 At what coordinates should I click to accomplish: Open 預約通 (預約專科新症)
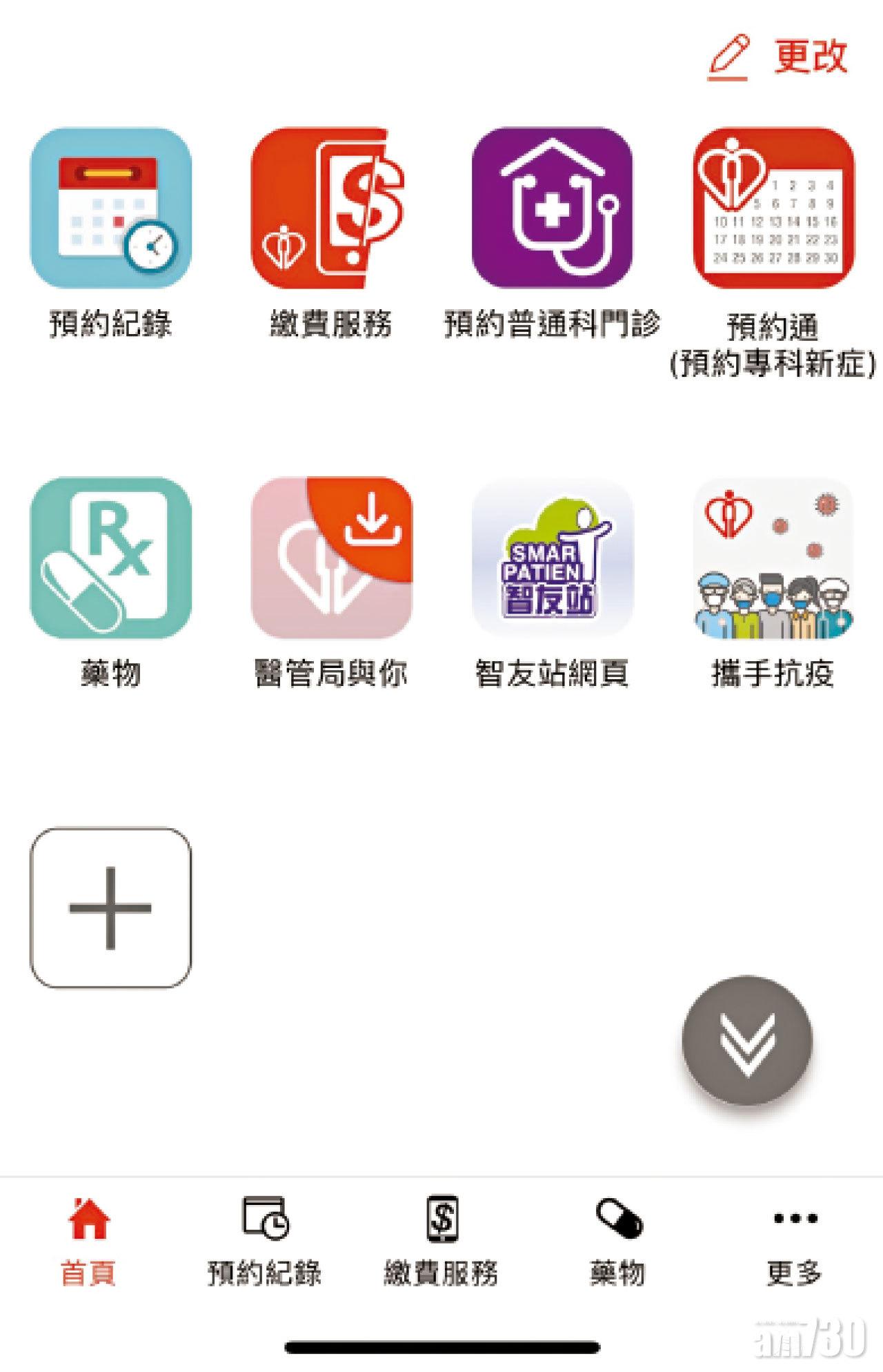click(x=773, y=208)
